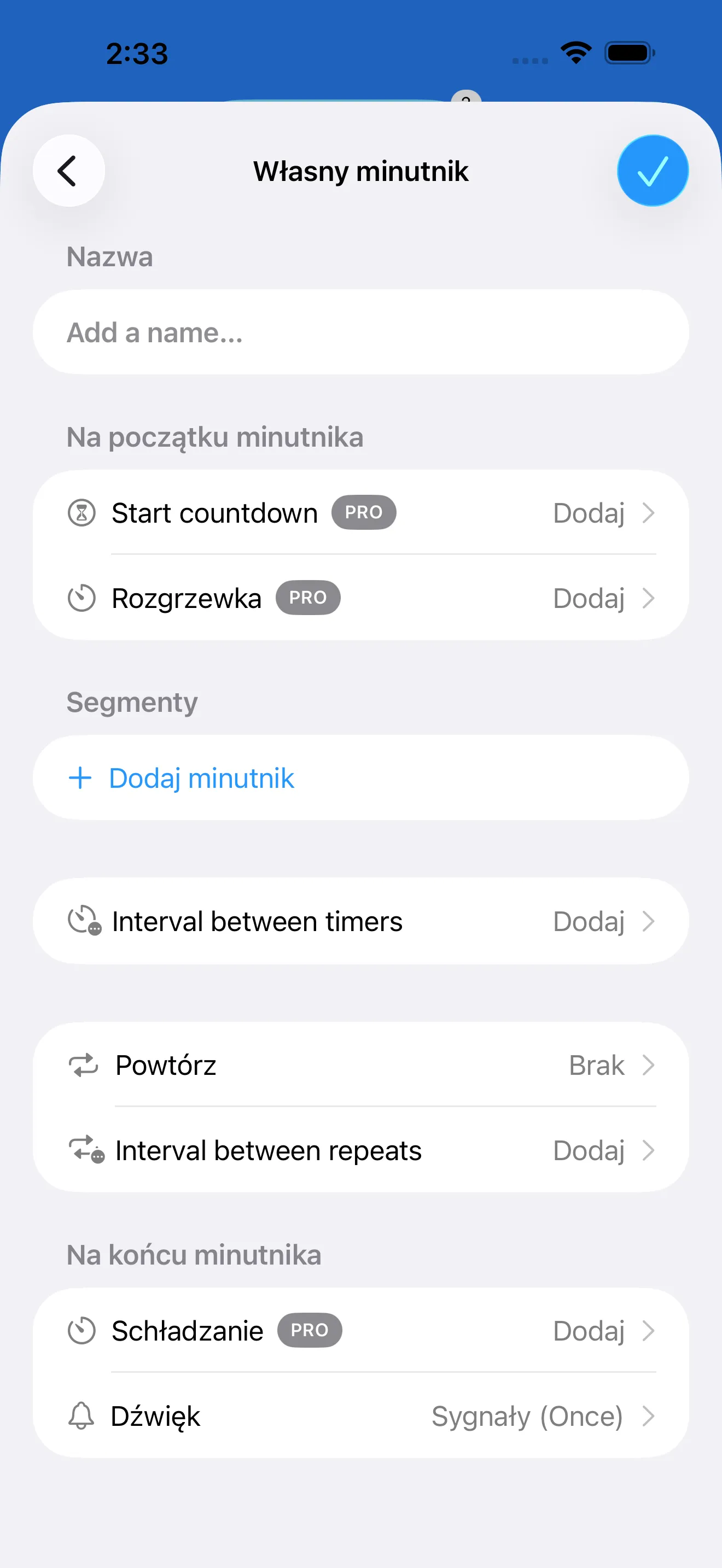Click the bell icon next to Dźwięk
The height and width of the screenshot is (1568, 722).
click(81, 1416)
